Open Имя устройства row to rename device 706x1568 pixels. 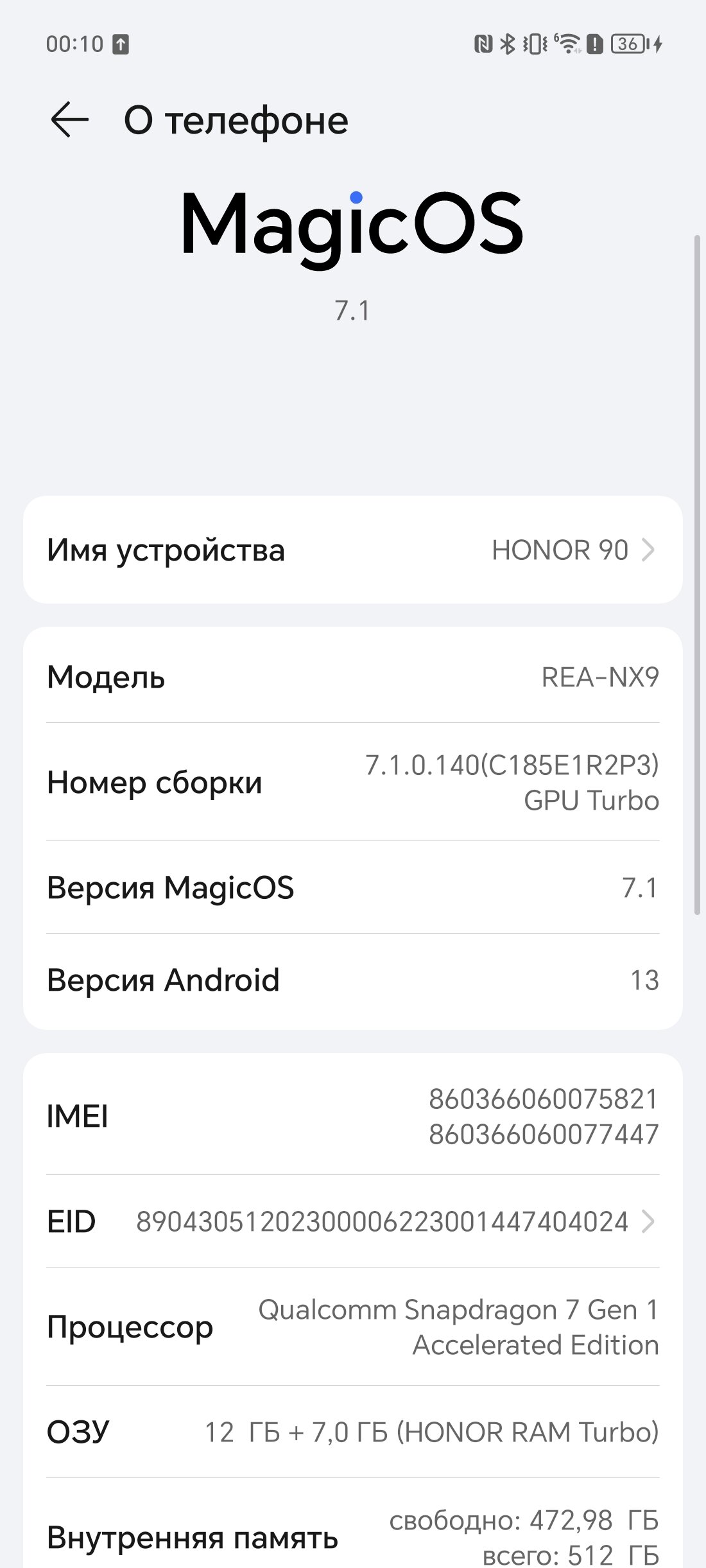pos(352,550)
